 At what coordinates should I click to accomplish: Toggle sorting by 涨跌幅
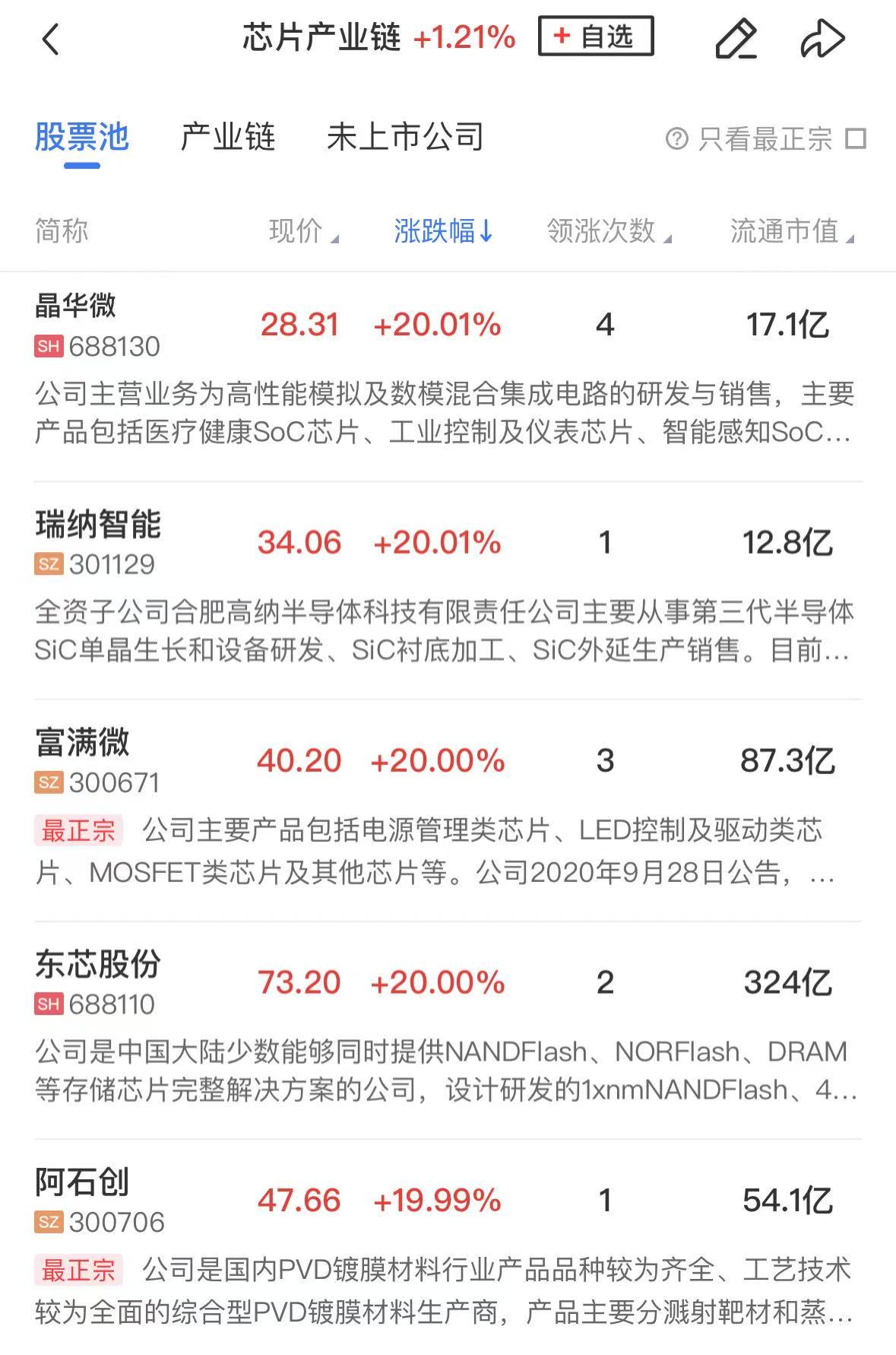click(444, 231)
